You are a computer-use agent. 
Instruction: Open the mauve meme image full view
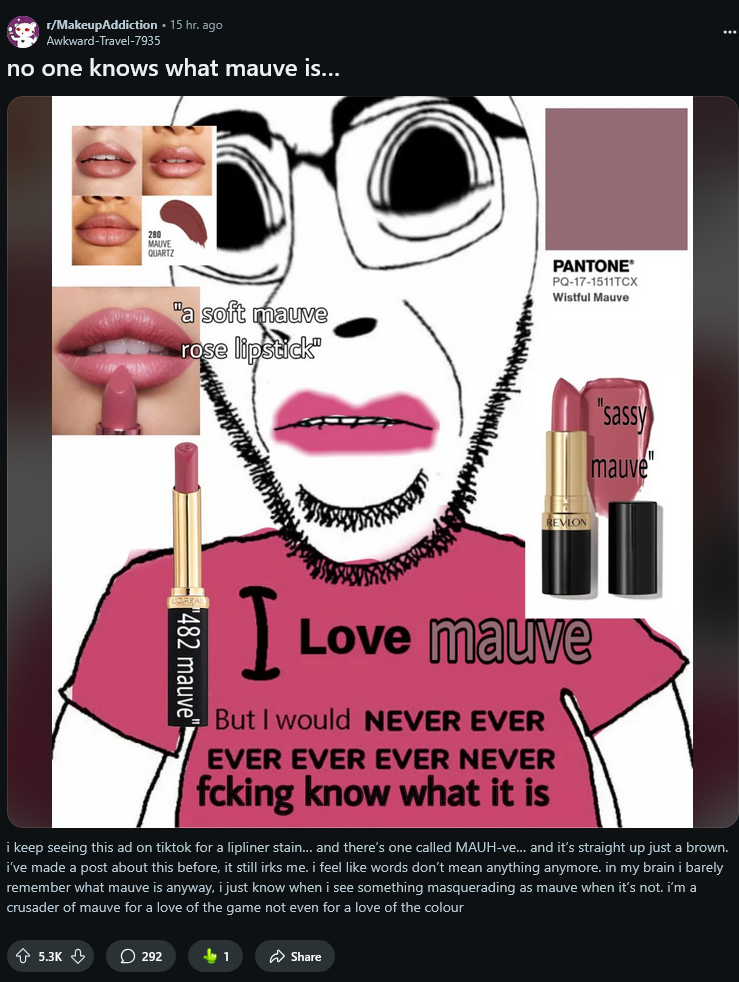[x=372, y=460]
